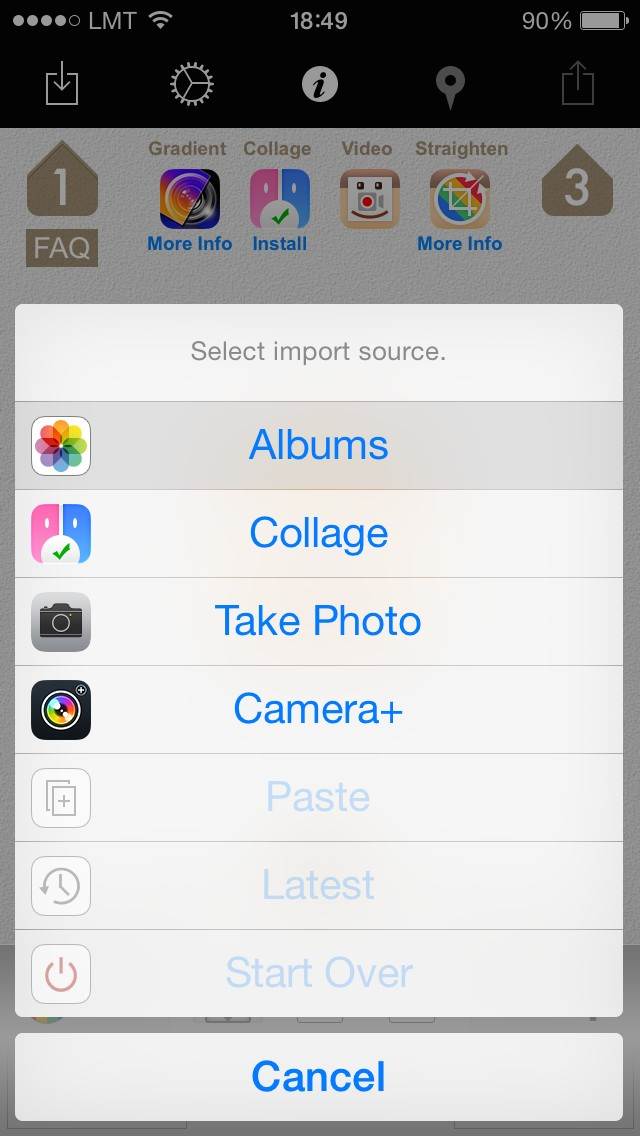Select Collage from the import list
The width and height of the screenshot is (640, 1136).
(x=319, y=534)
